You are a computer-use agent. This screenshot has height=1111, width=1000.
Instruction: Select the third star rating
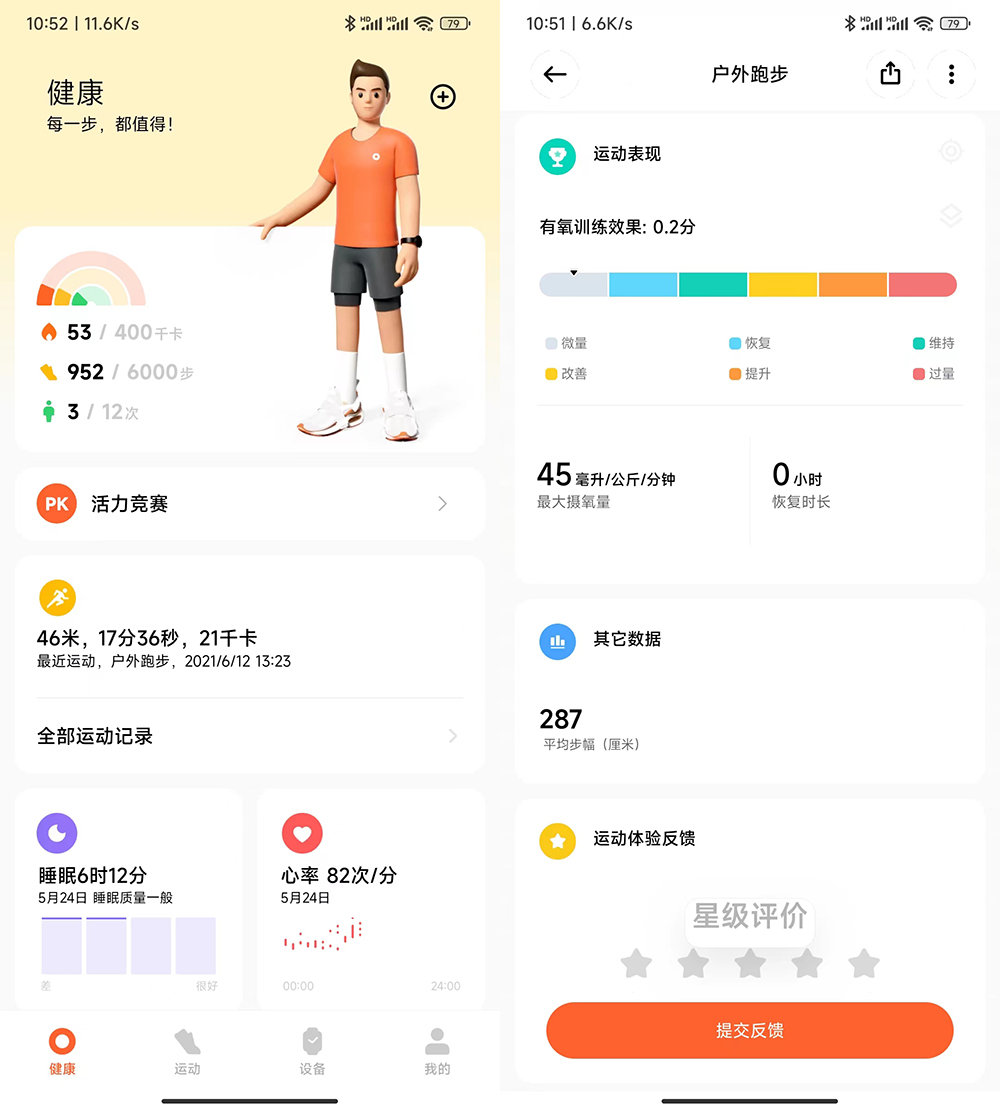[750, 964]
